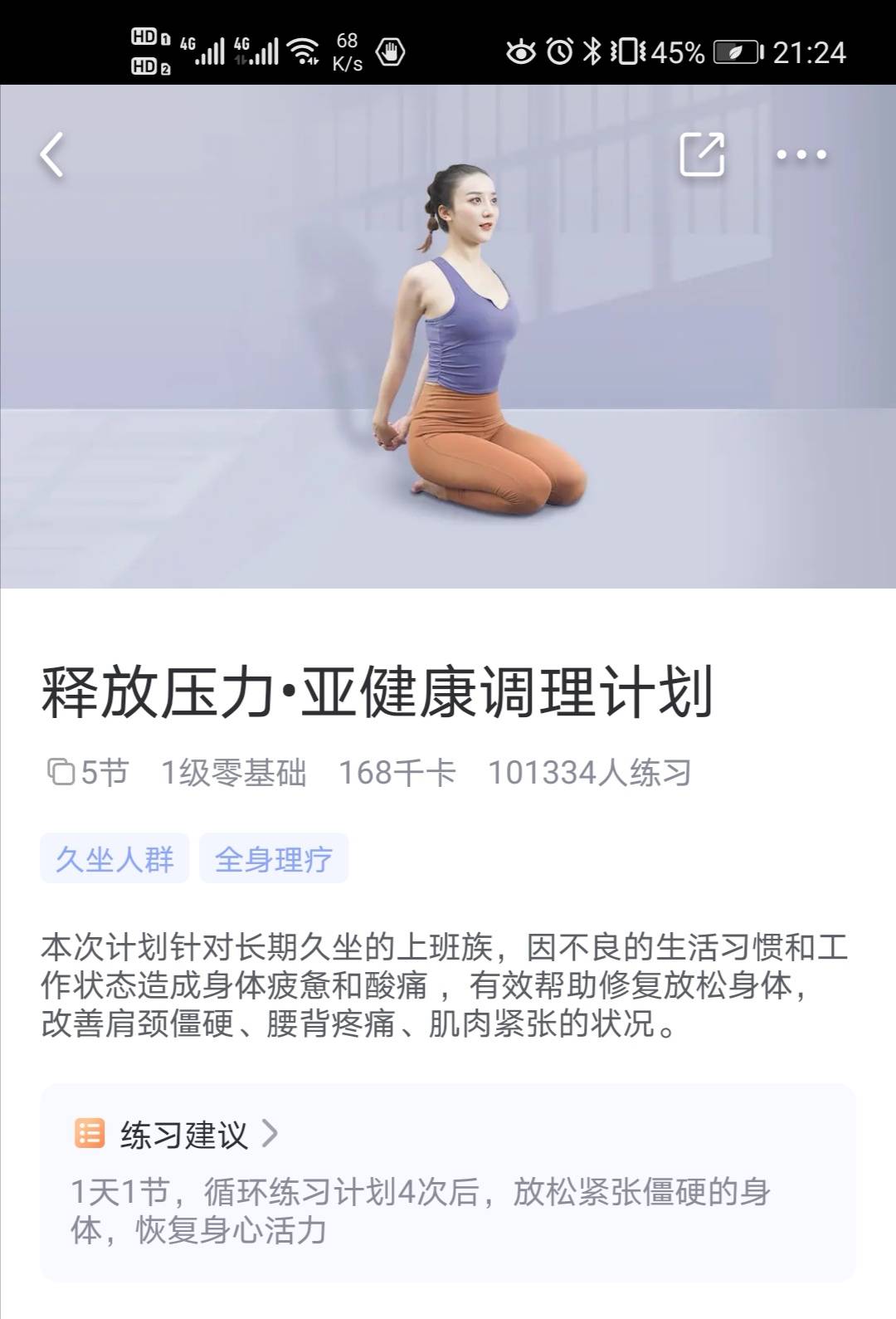
Task: Click 101334人练习 participant count
Action: coord(591,771)
